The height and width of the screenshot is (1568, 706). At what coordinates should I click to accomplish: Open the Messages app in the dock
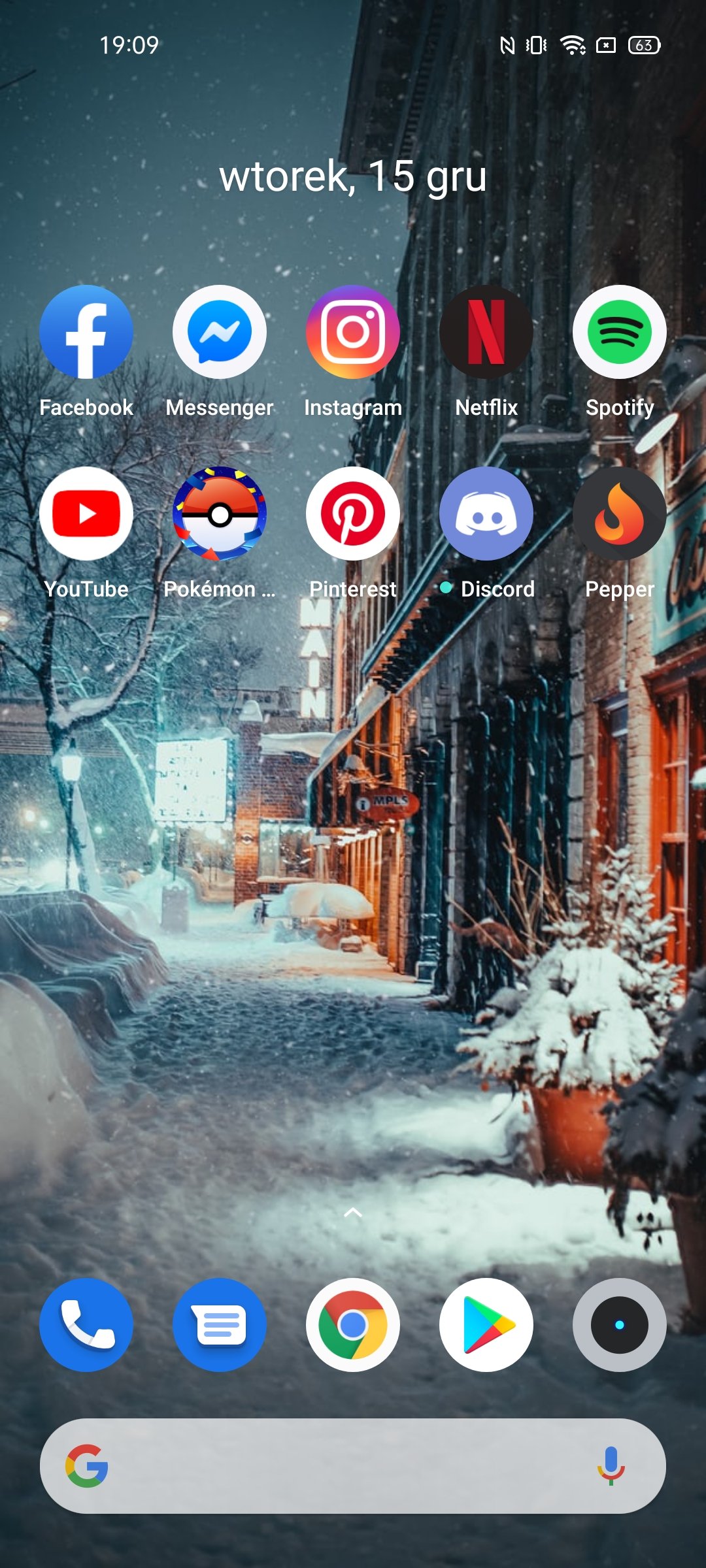(220, 1325)
